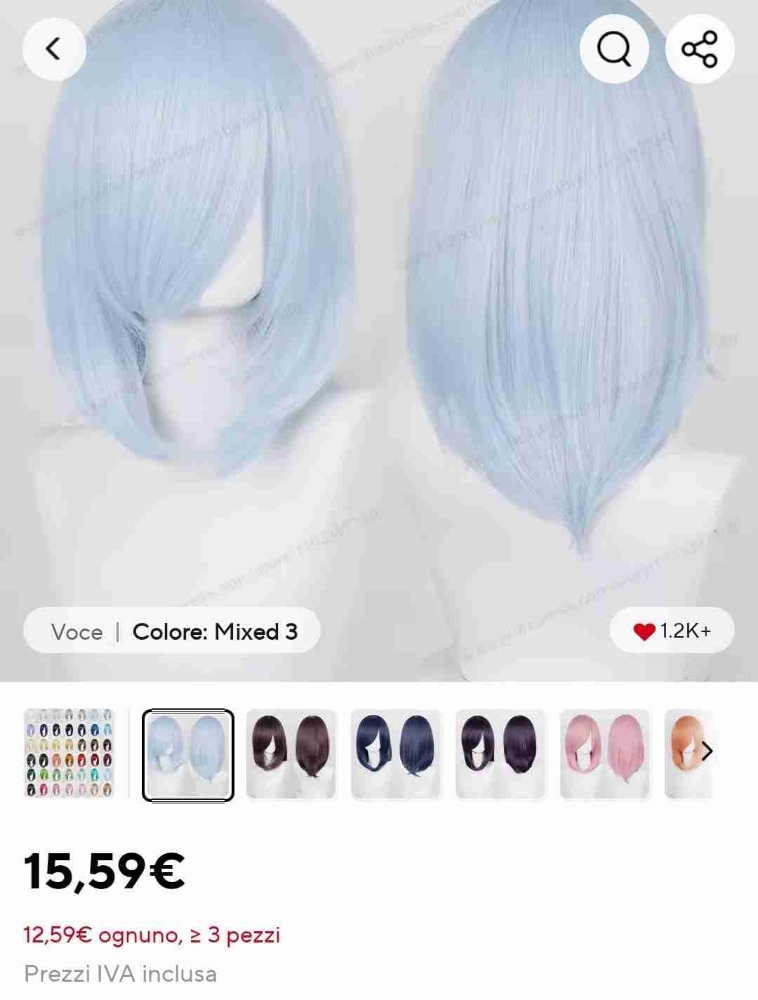Pick the dark blue wig variant
The height and width of the screenshot is (1000, 758).
pos(396,755)
